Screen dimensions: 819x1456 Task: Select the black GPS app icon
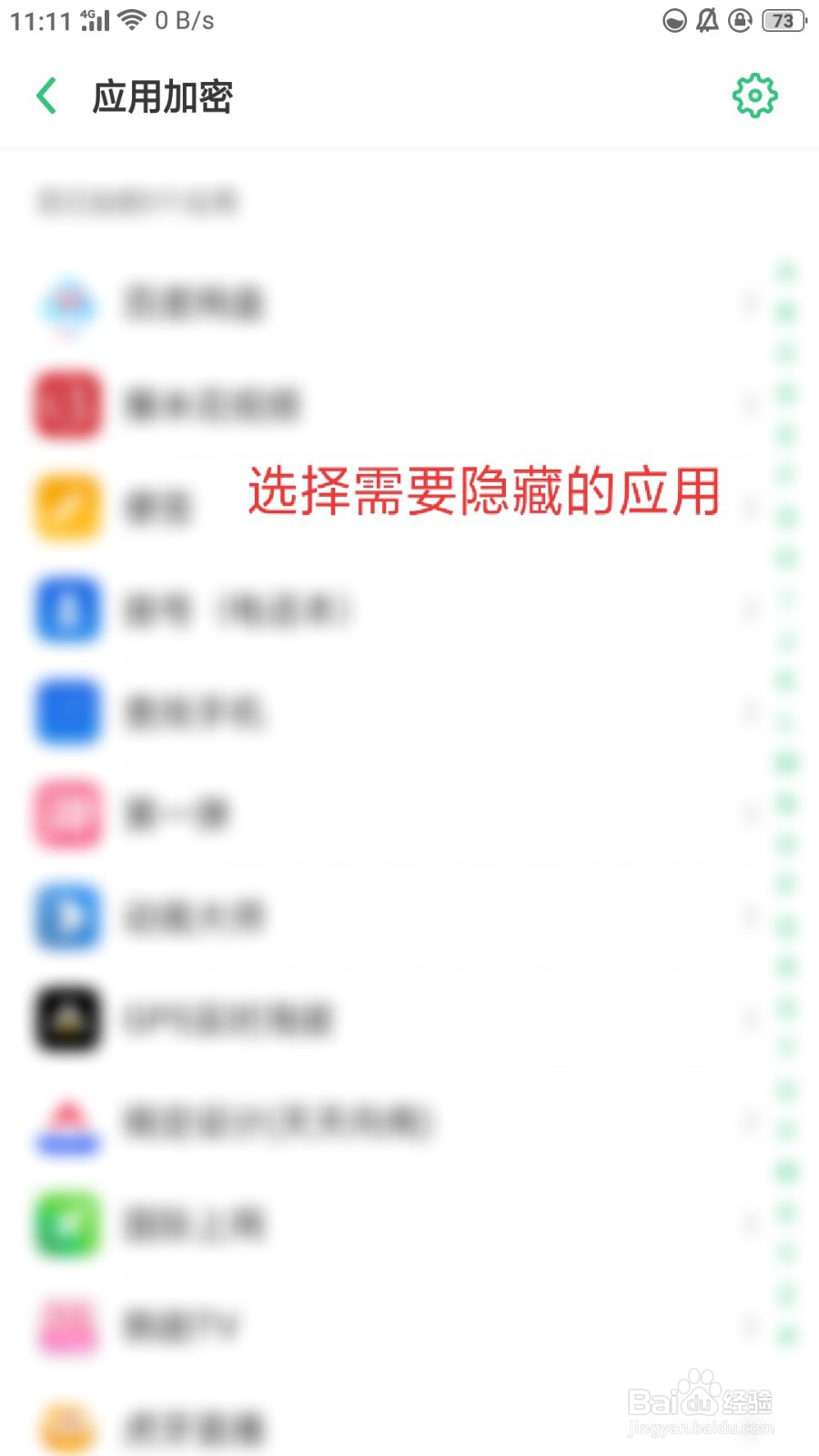(x=66, y=1020)
